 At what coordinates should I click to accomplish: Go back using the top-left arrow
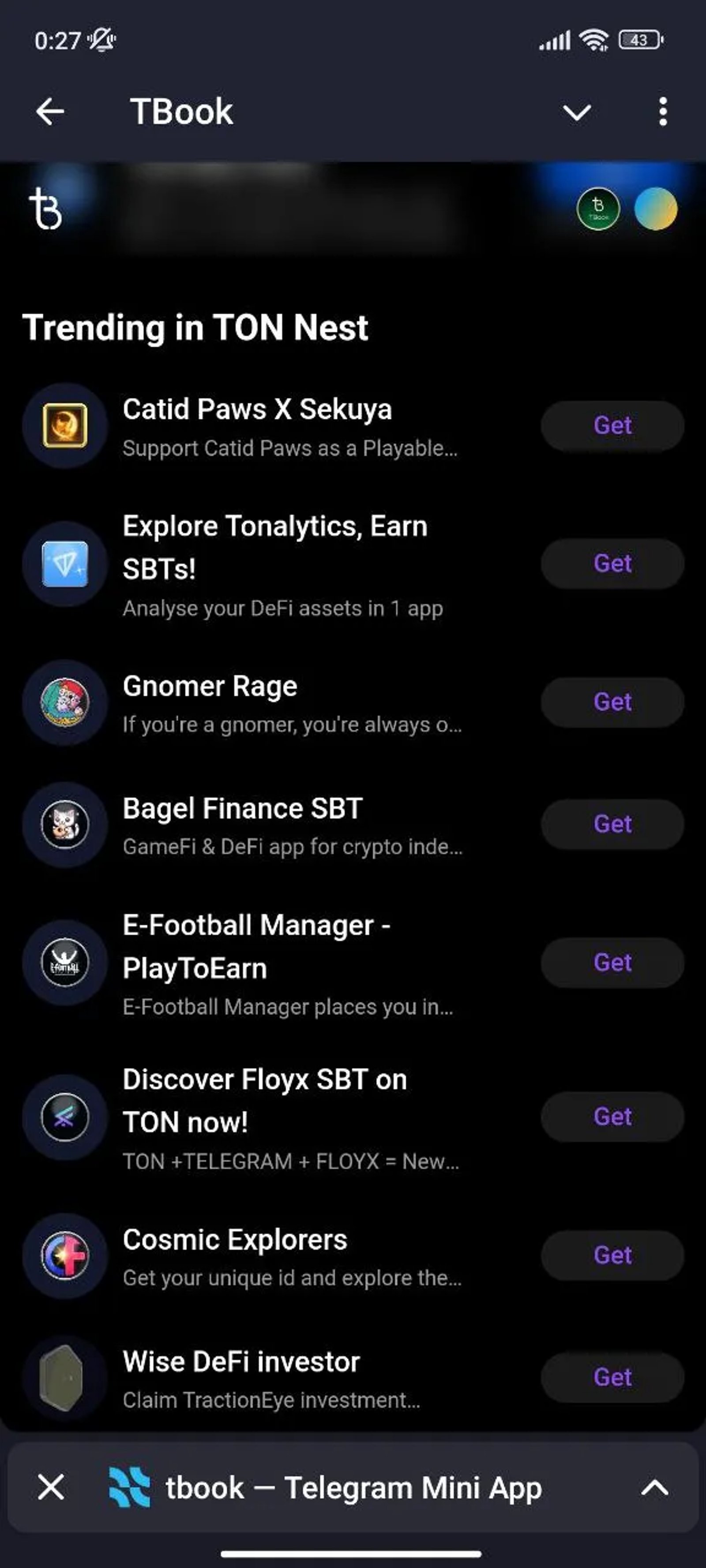pyautogui.click(x=50, y=112)
